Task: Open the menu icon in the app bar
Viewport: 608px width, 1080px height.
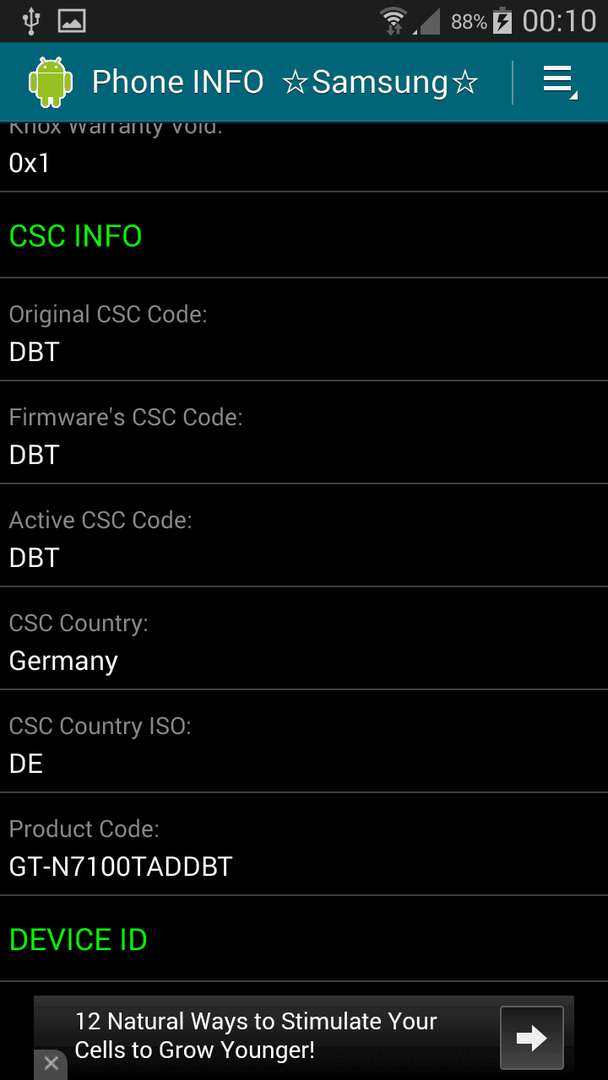Action: 560,83
